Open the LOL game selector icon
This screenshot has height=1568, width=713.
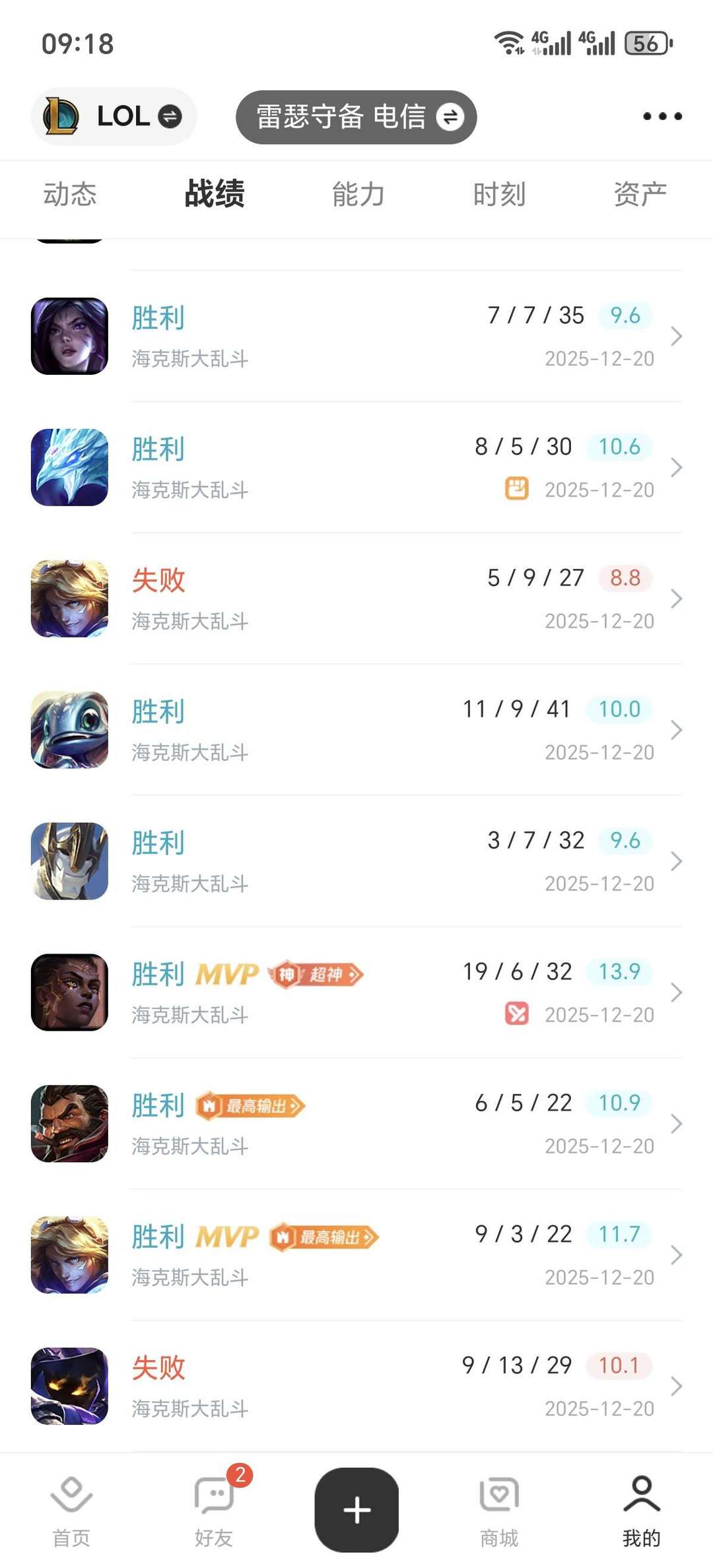click(61, 116)
